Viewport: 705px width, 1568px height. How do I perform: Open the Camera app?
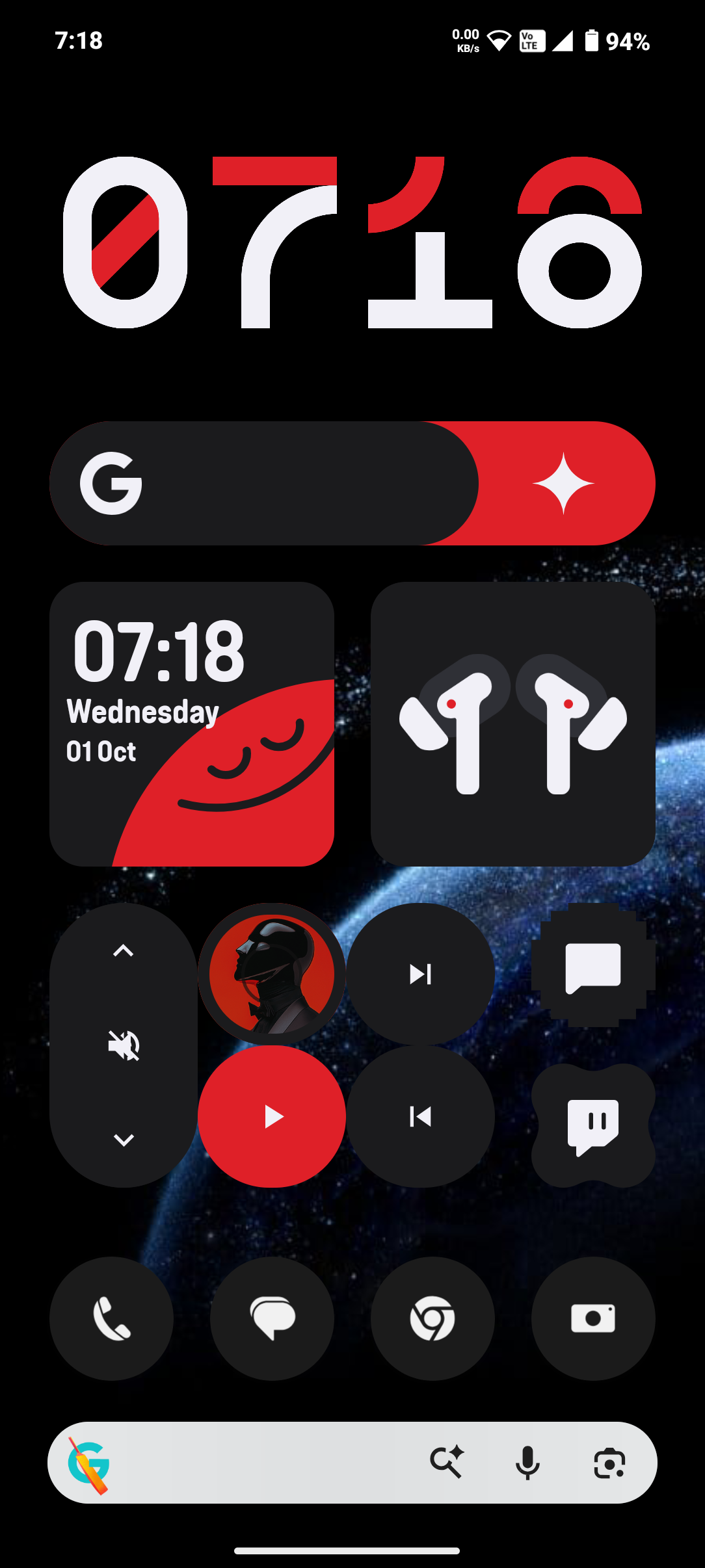[x=592, y=1318]
